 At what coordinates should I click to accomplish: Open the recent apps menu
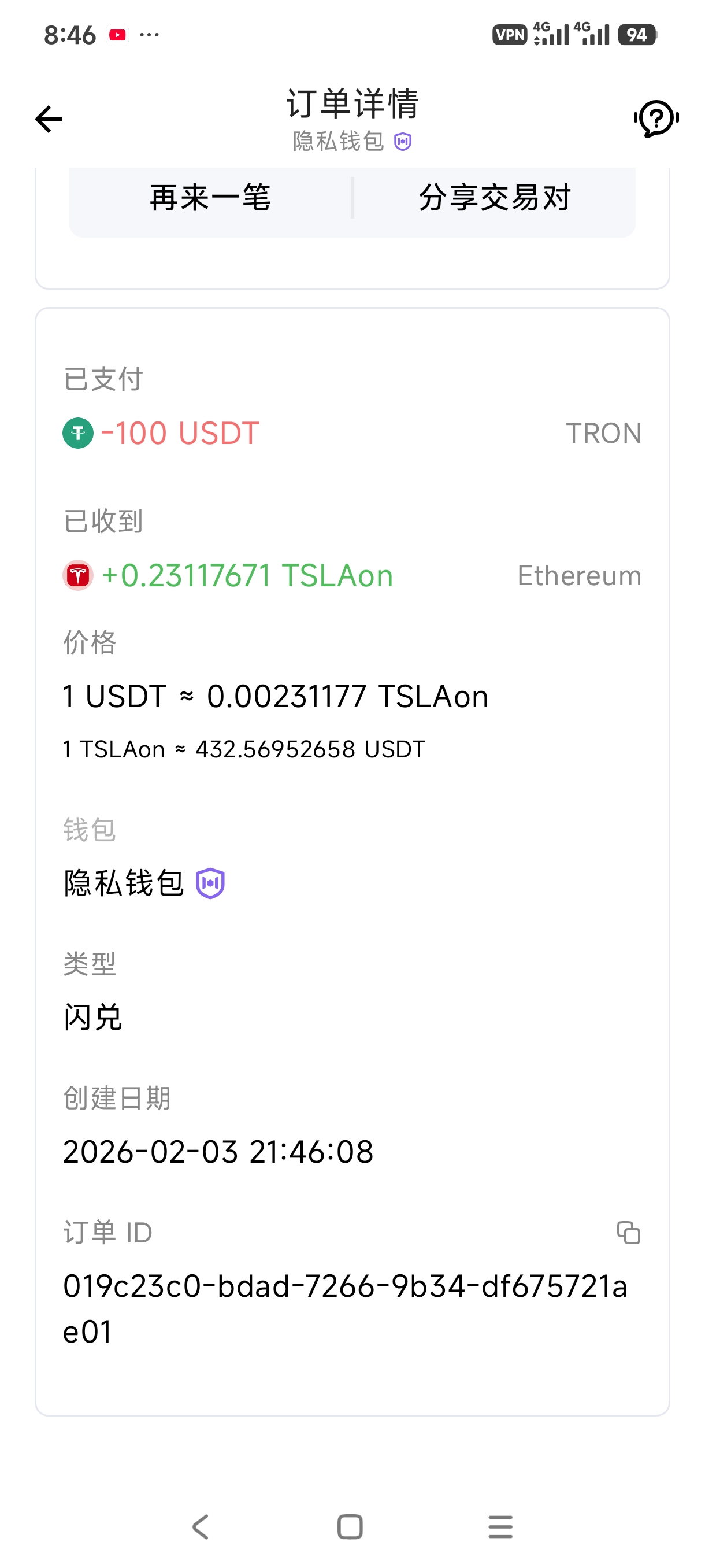(x=500, y=1526)
